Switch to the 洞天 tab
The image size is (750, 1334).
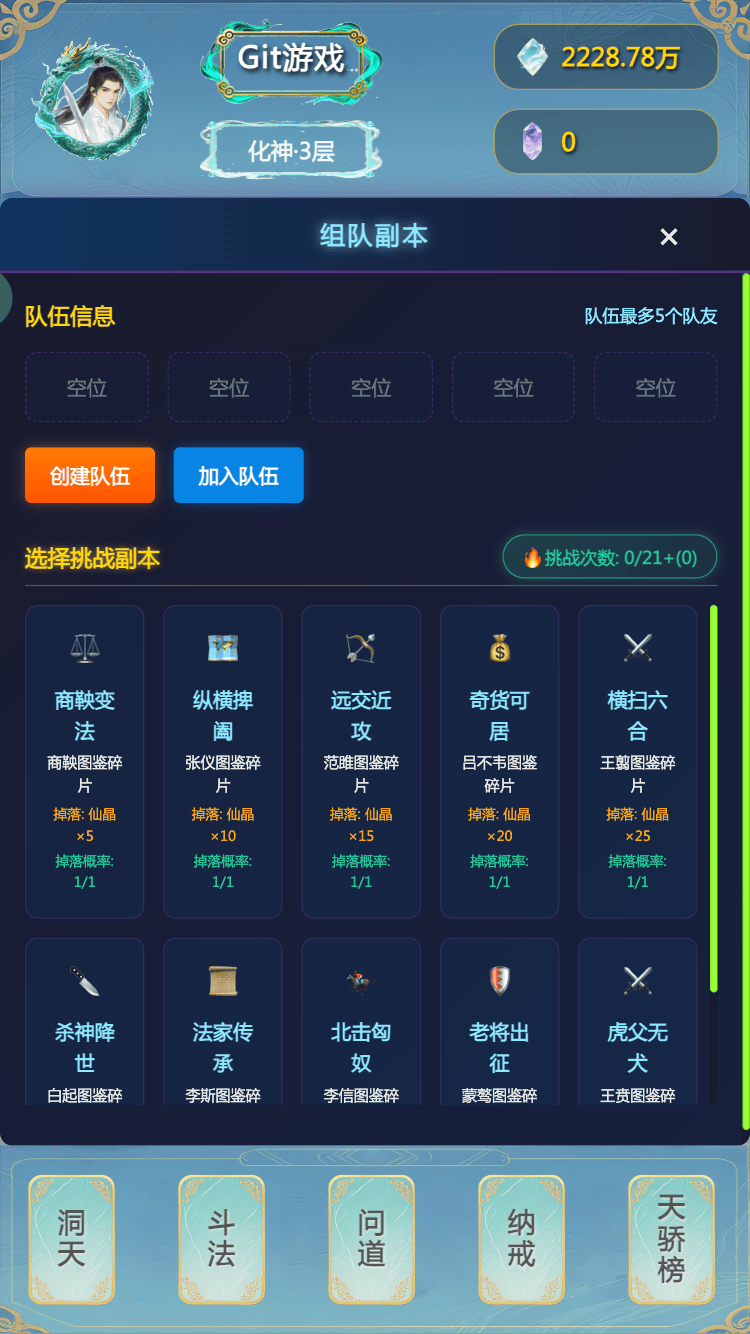click(x=72, y=1239)
